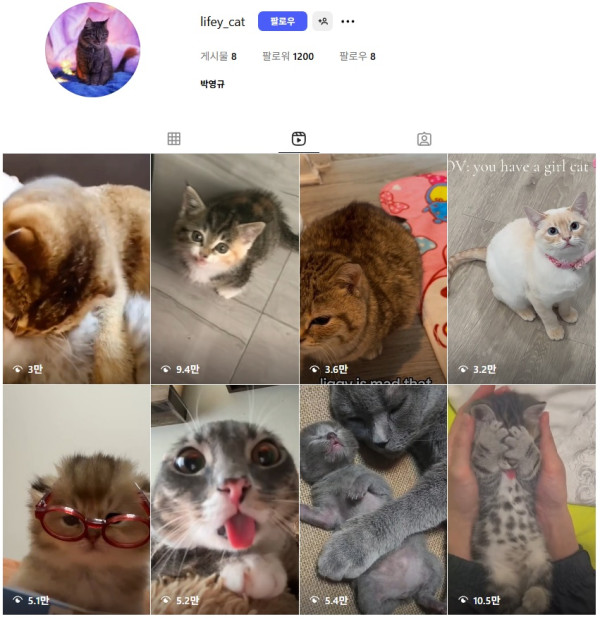
Task: Open the three-dot options menu
Action: click(348, 21)
